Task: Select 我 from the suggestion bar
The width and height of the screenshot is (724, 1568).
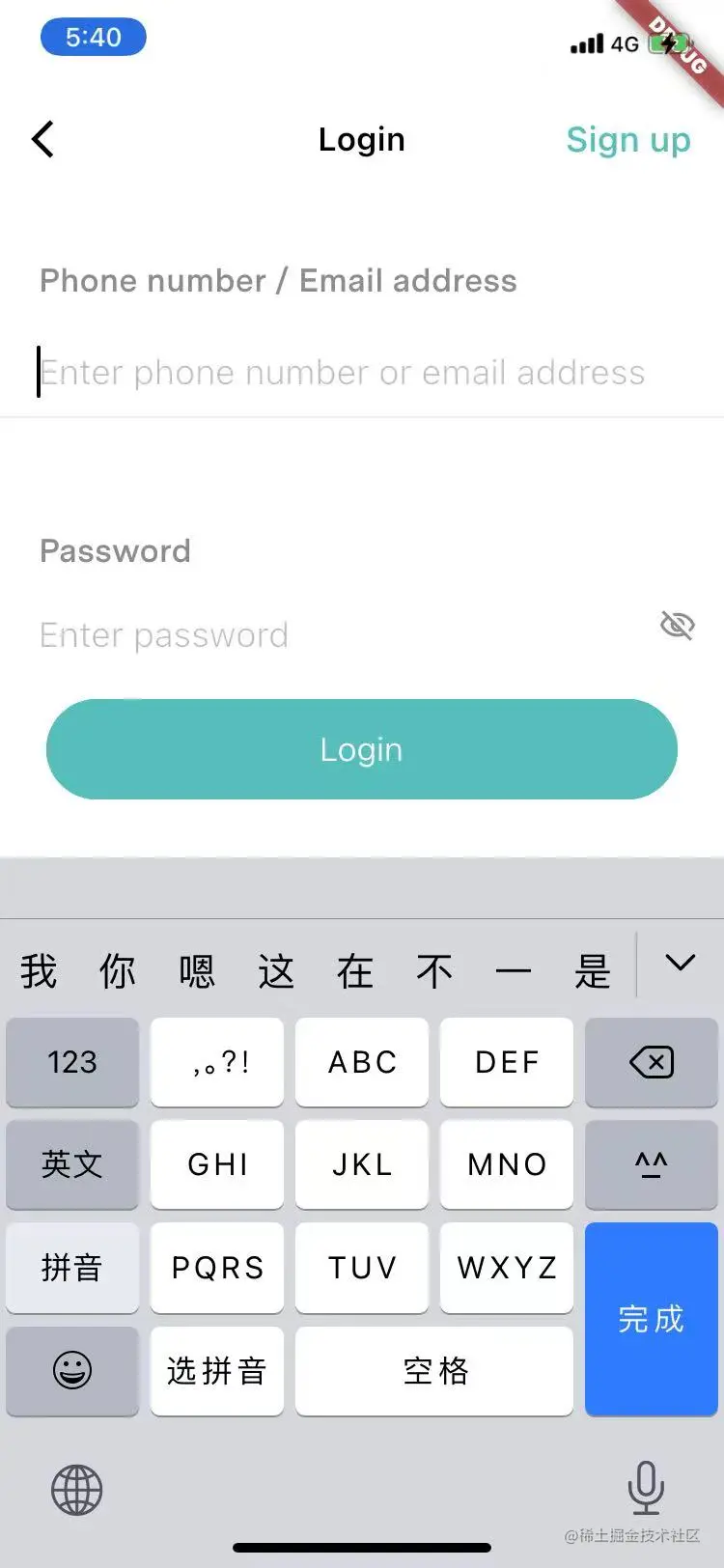Action: tap(37, 972)
